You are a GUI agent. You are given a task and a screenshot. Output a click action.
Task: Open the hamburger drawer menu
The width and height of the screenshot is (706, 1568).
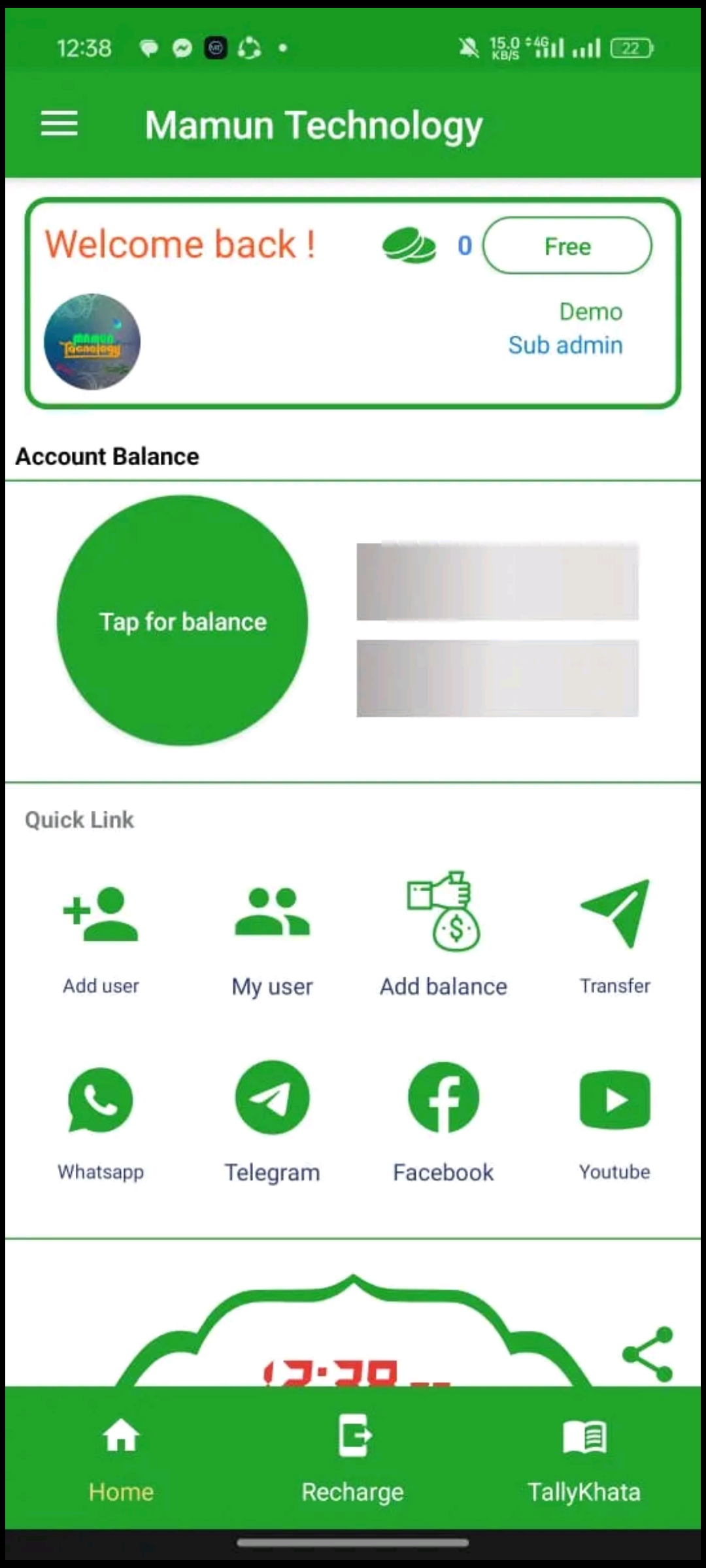[x=59, y=124]
